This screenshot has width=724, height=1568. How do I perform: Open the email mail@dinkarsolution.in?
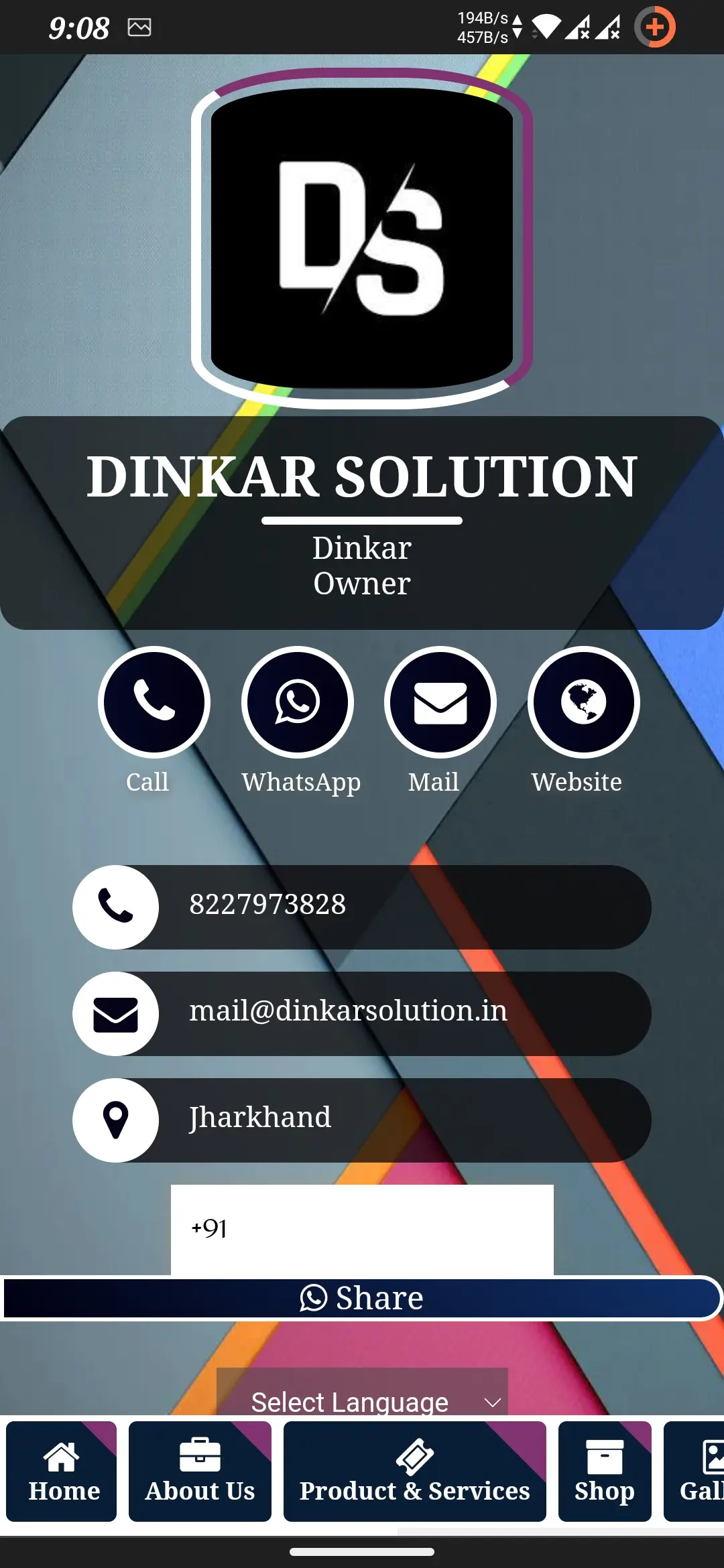point(362,1013)
